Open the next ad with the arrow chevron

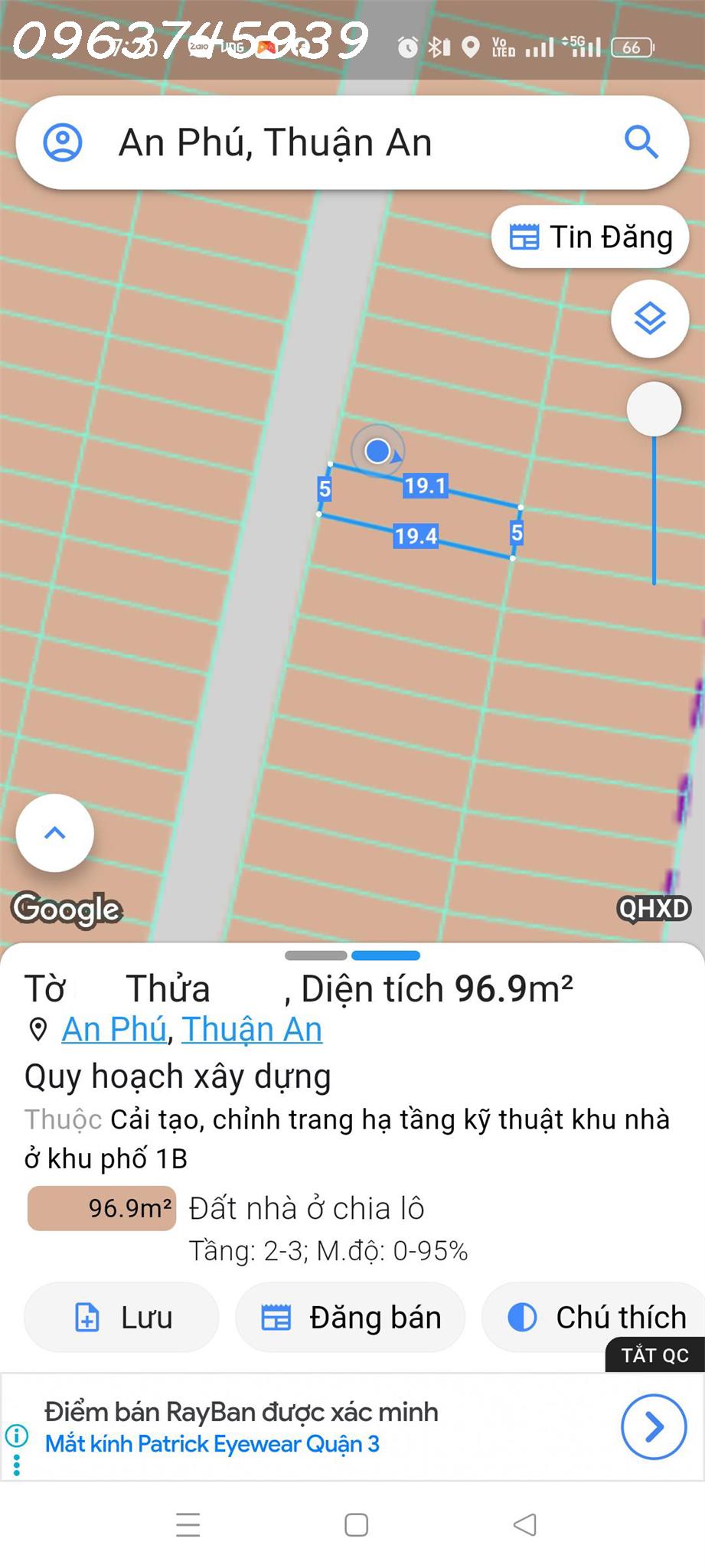[x=652, y=1427]
